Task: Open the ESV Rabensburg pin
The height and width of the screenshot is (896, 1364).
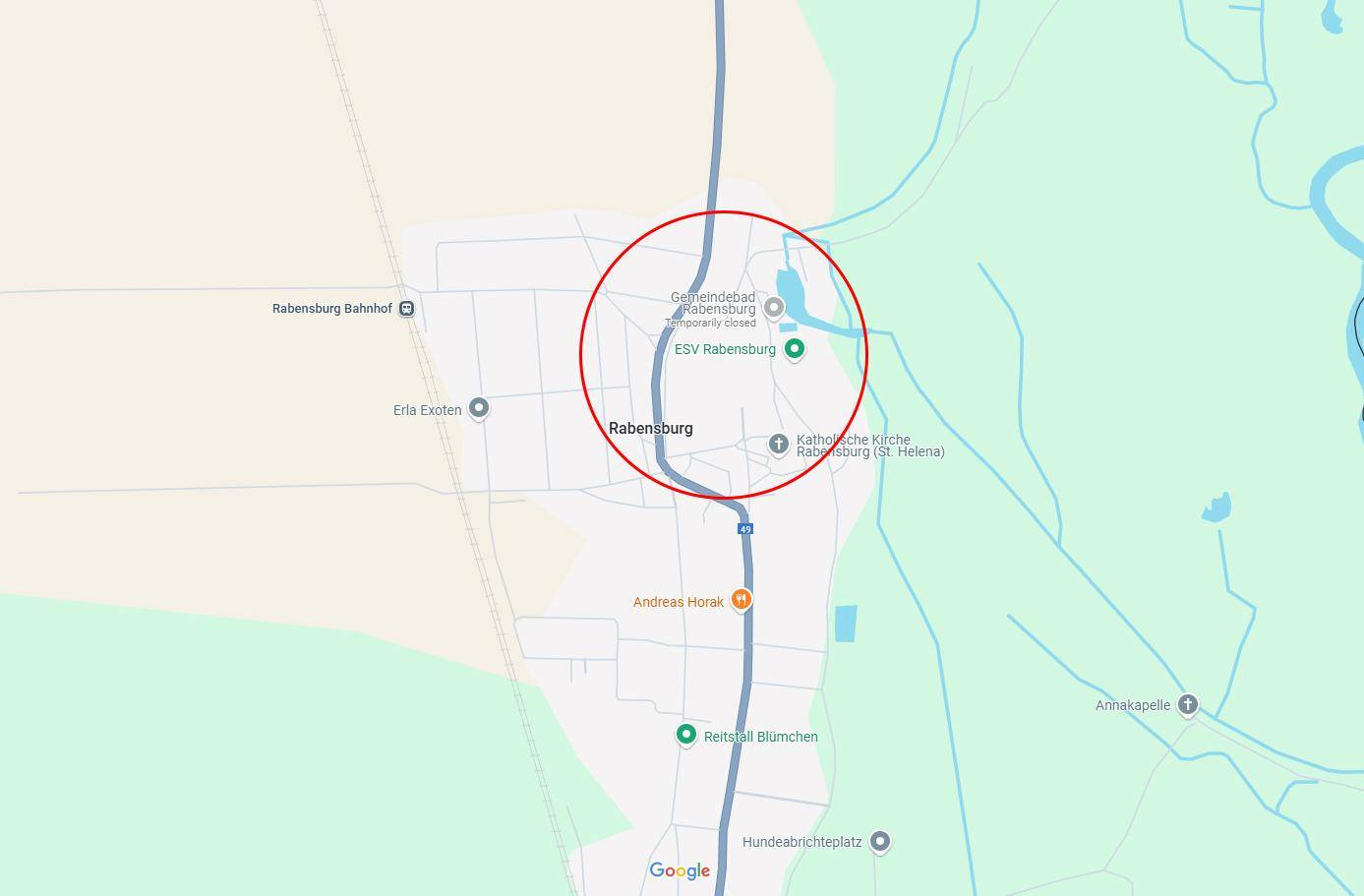Action: tap(795, 348)
